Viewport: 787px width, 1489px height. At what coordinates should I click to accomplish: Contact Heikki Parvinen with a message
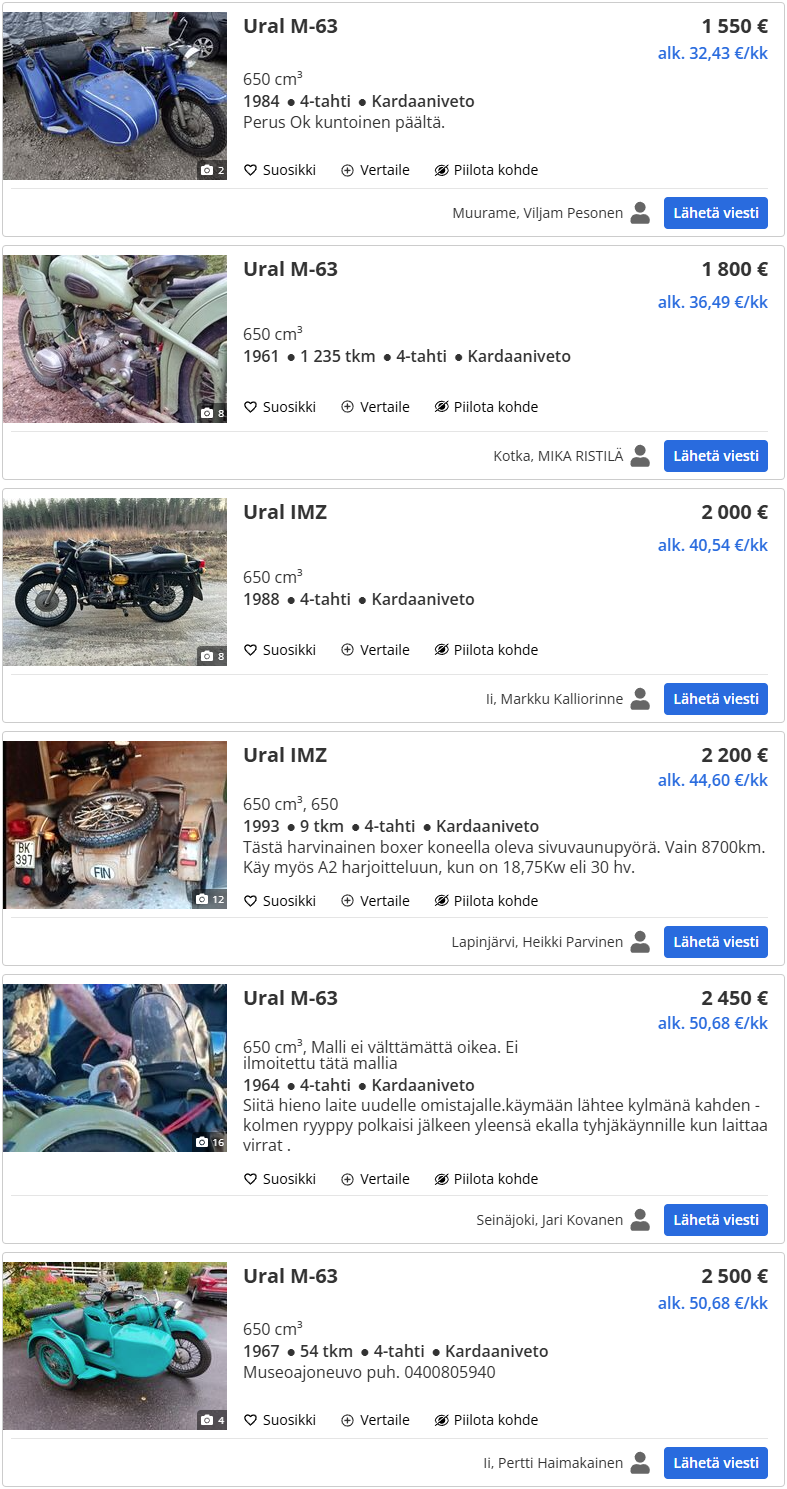(x=715, y=942)
